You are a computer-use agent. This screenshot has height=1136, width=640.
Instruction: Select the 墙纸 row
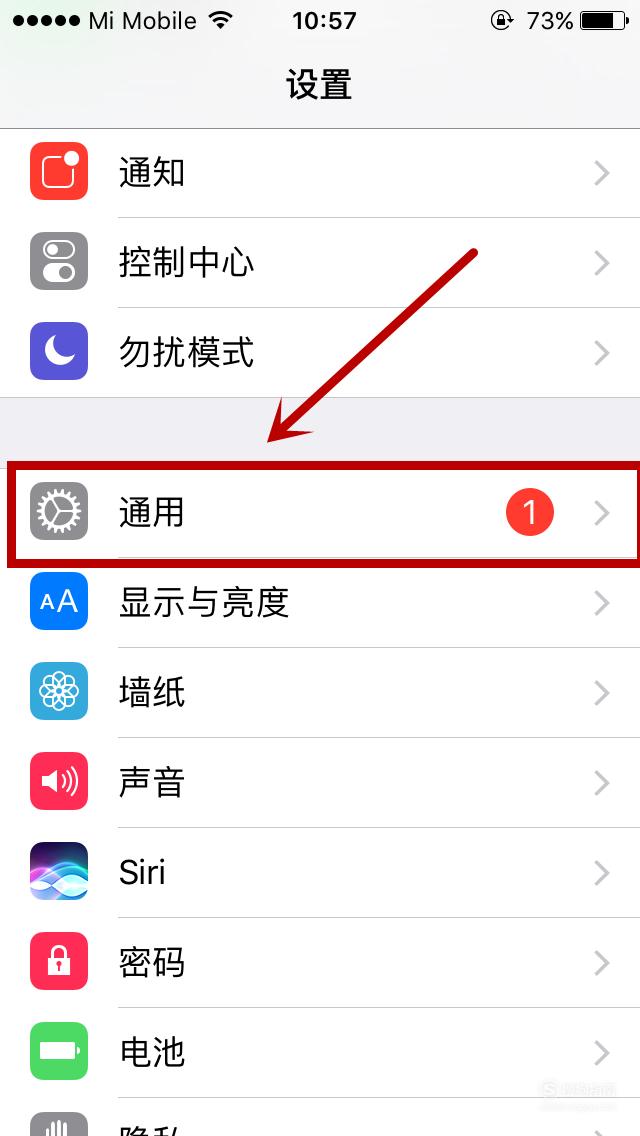[320, 693]
